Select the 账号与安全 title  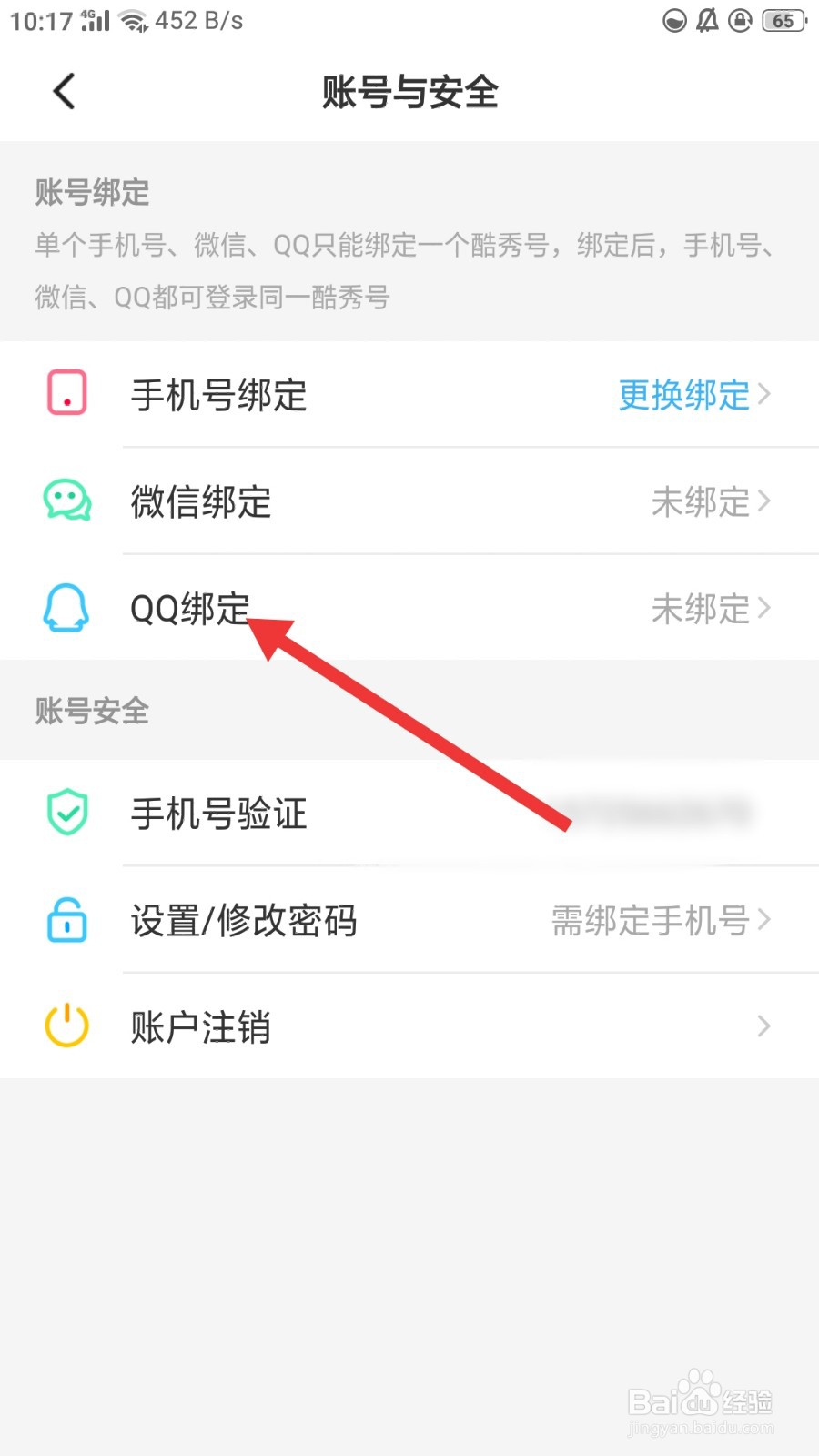[x=409, y=91]
